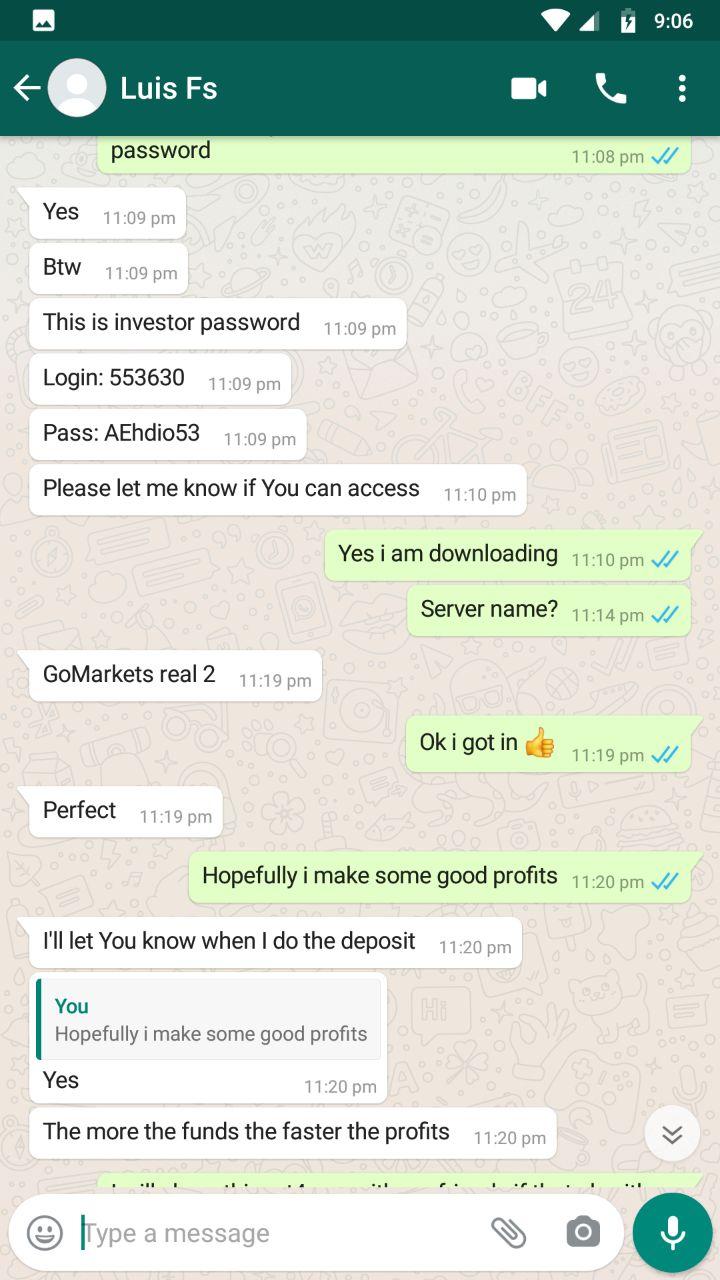
Task: Tap the quoted "Hopefully i make some good profits" reply
Action: [209, 1019]
